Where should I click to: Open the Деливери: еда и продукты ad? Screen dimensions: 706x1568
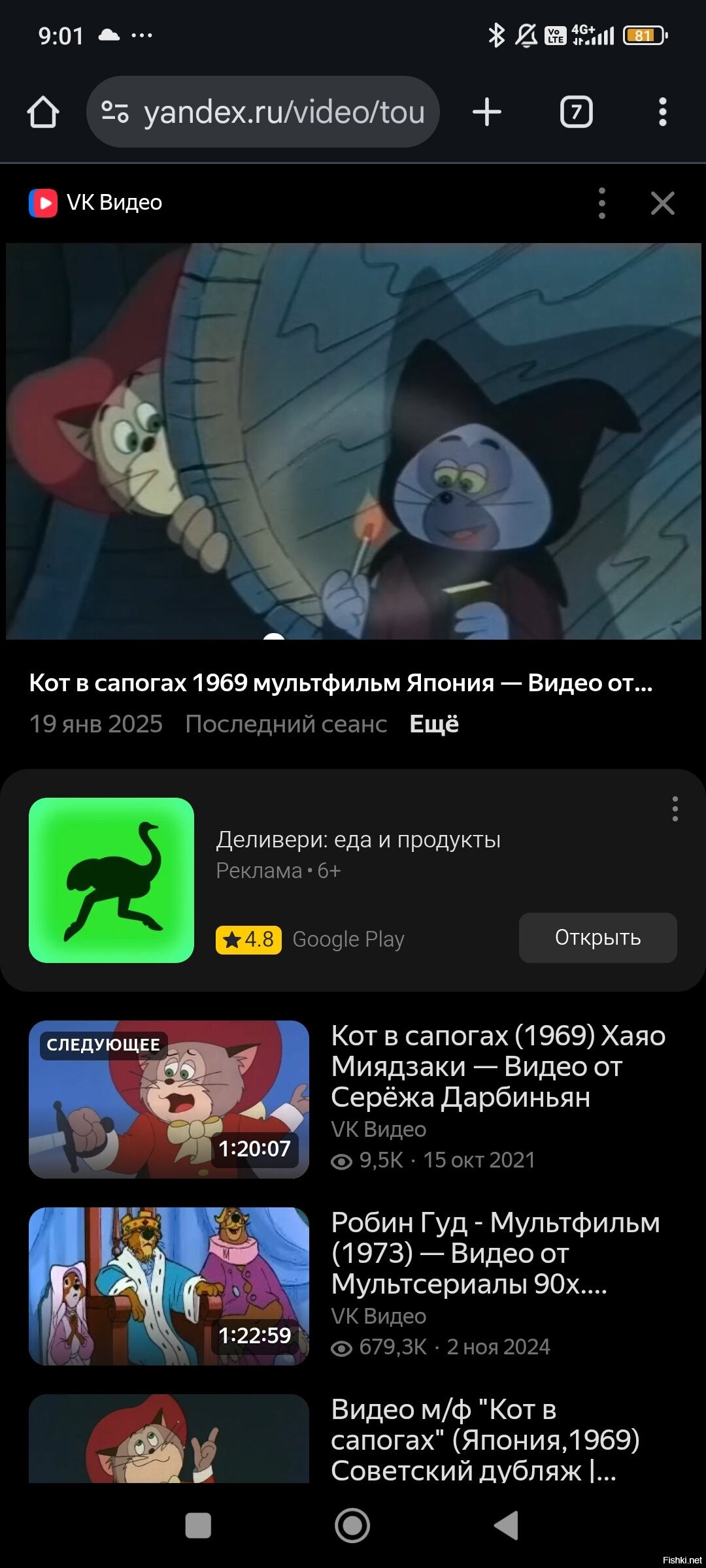click(x=358, y=840)
